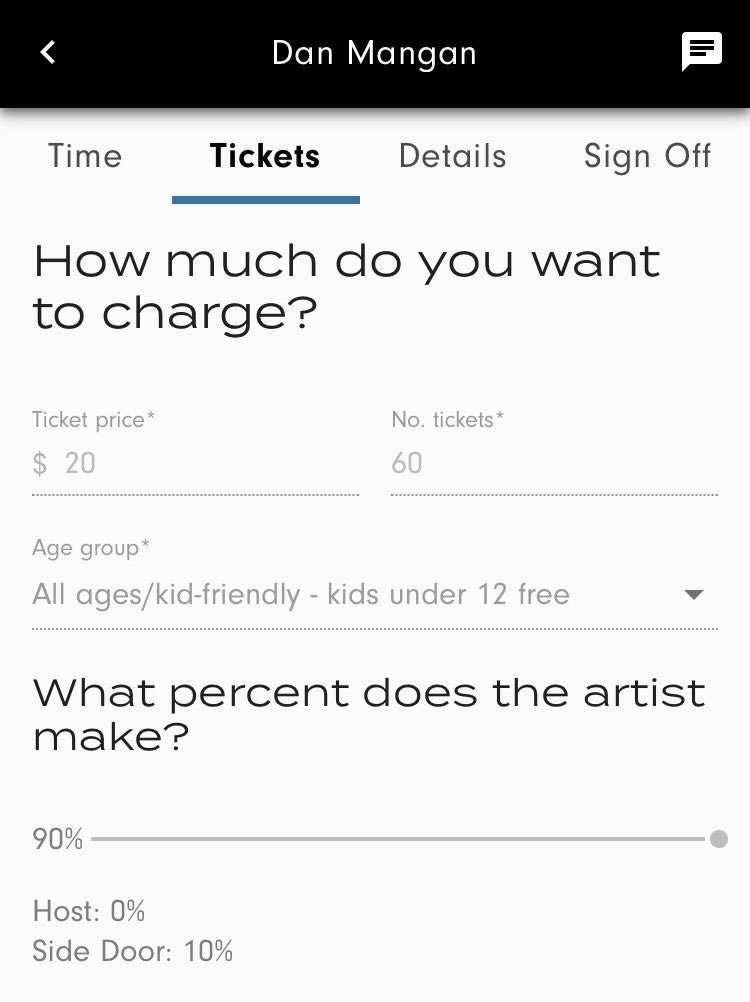Screen dimensions: 750x1002
Task: Go to the Sign Off tab
Action: tap(647, 157)
